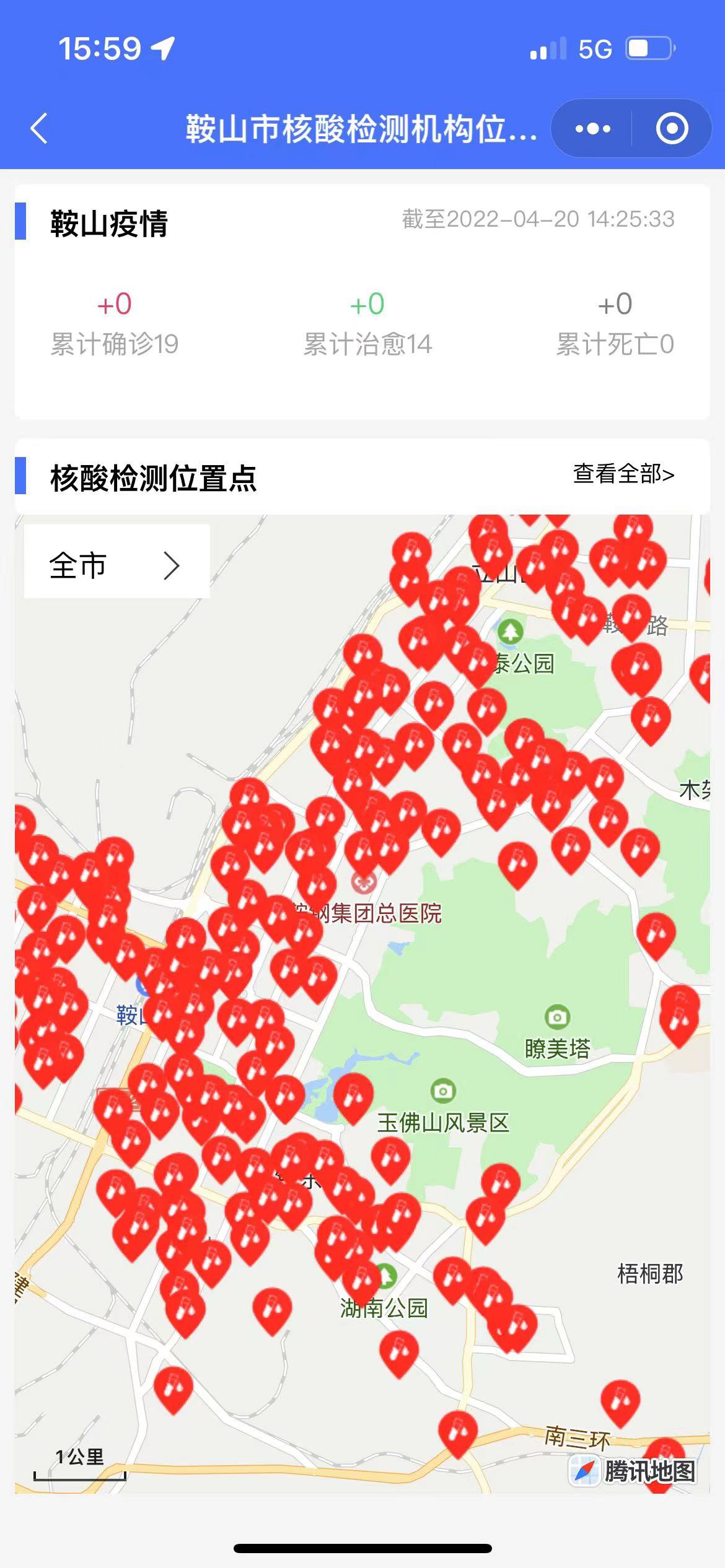The width and height of the screenshot is (725, 1568).
Task: Close the mini program via circle icon
Action: point(672,129)
